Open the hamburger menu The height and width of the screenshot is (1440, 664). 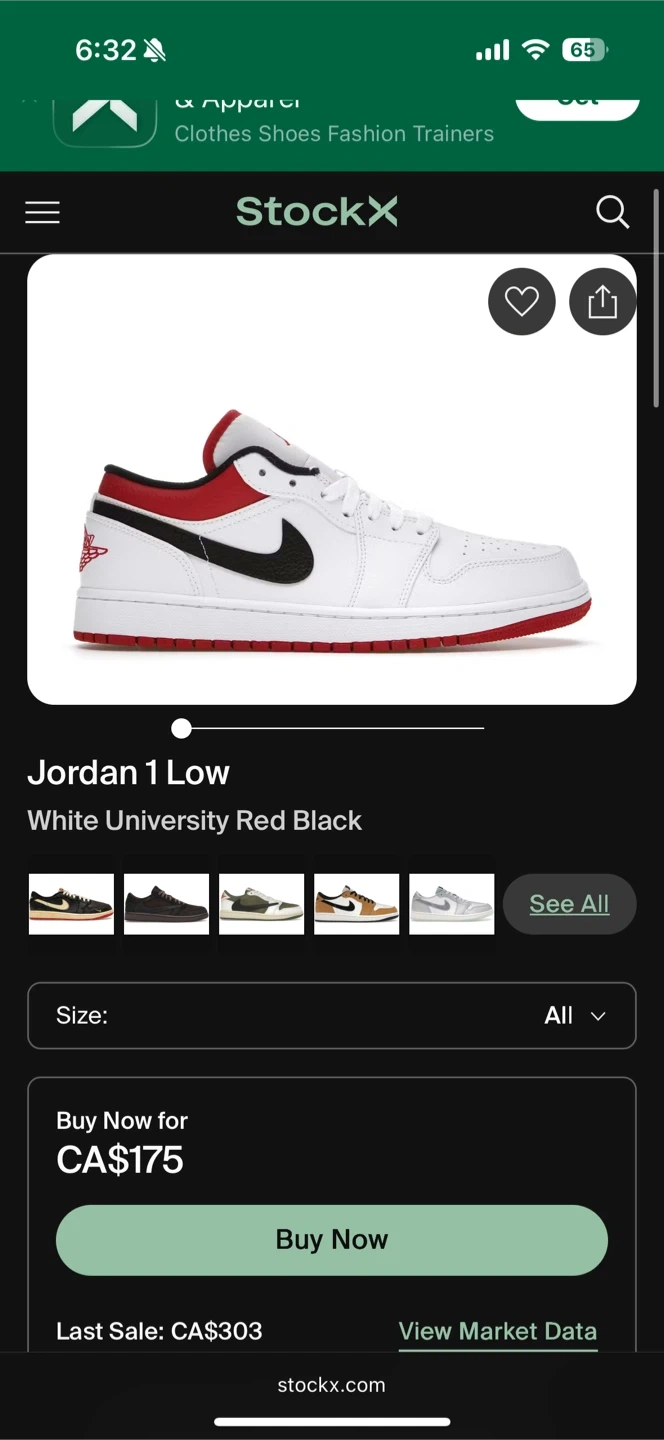pyautogui.click(x=42, y=212)
